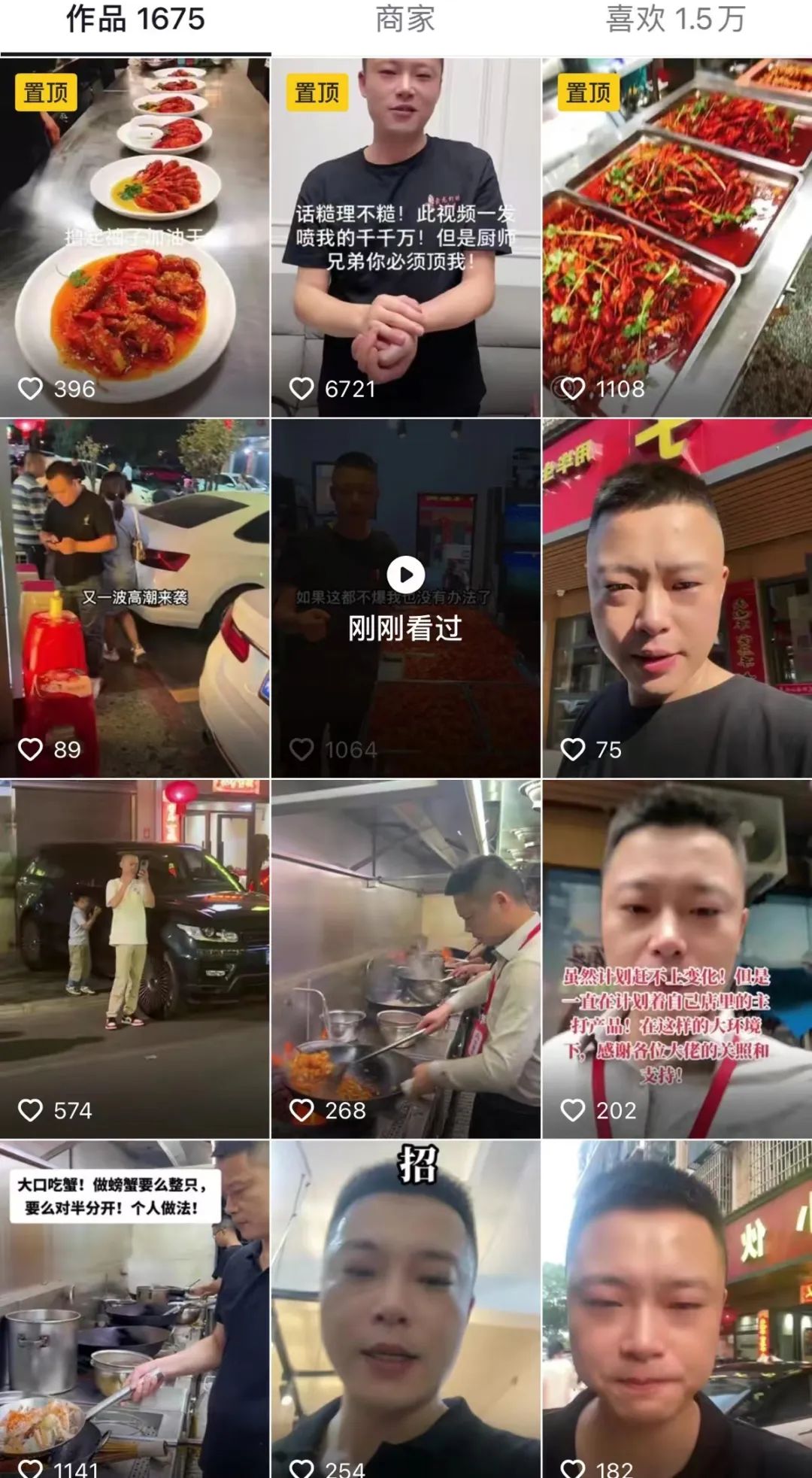Open the selfie video with 75 likes
The height and width of the screenshot is (1478, 812).
point(677,598)
